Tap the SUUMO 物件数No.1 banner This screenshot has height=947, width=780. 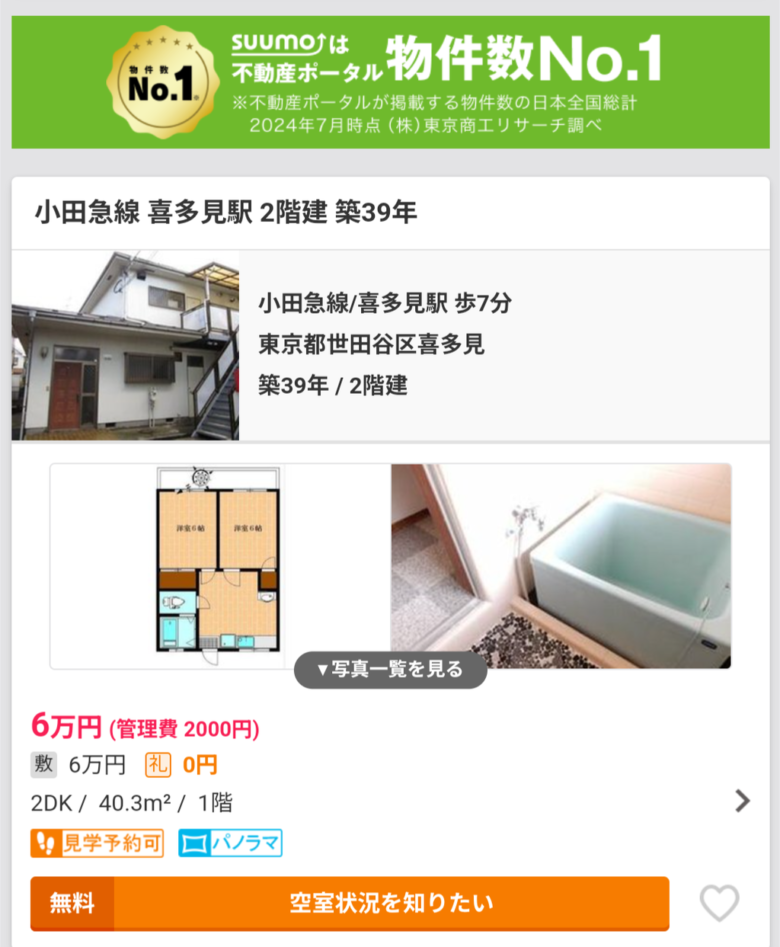click(390, 82)
